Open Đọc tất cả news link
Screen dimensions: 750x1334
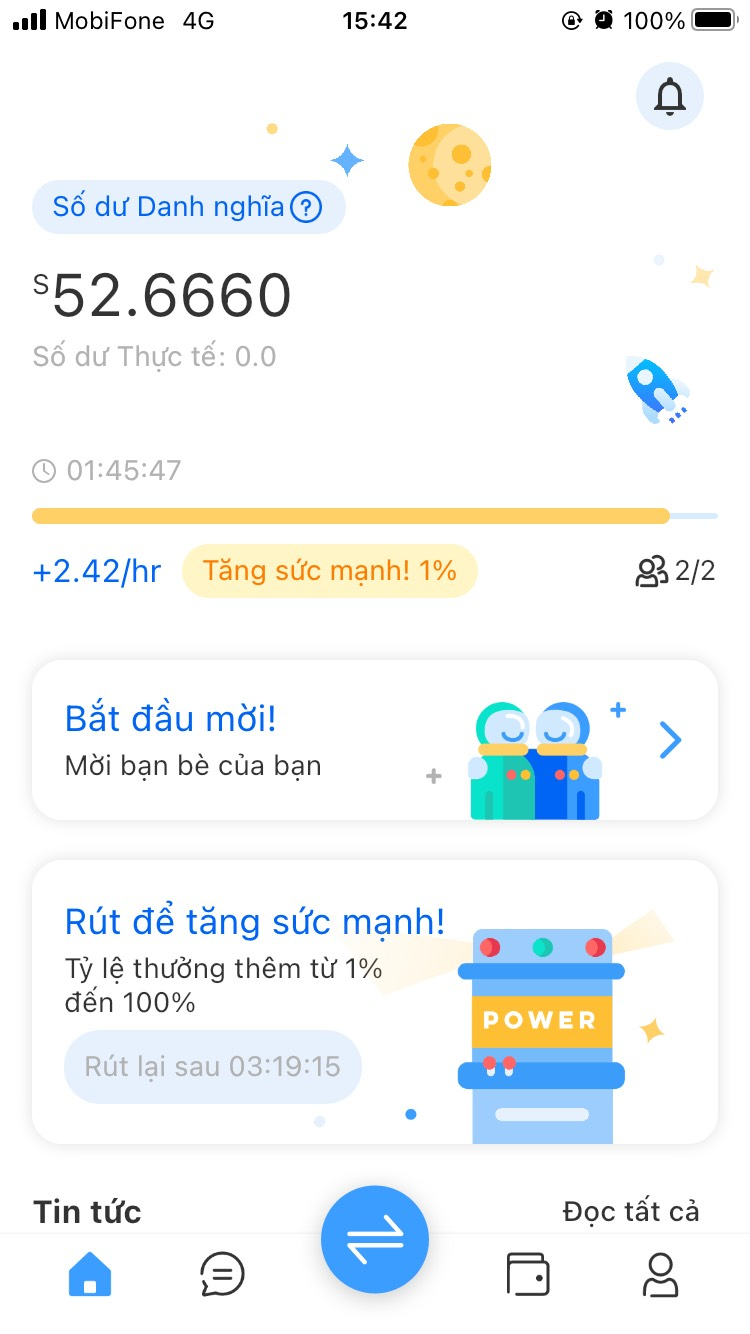pos(630,1212)
